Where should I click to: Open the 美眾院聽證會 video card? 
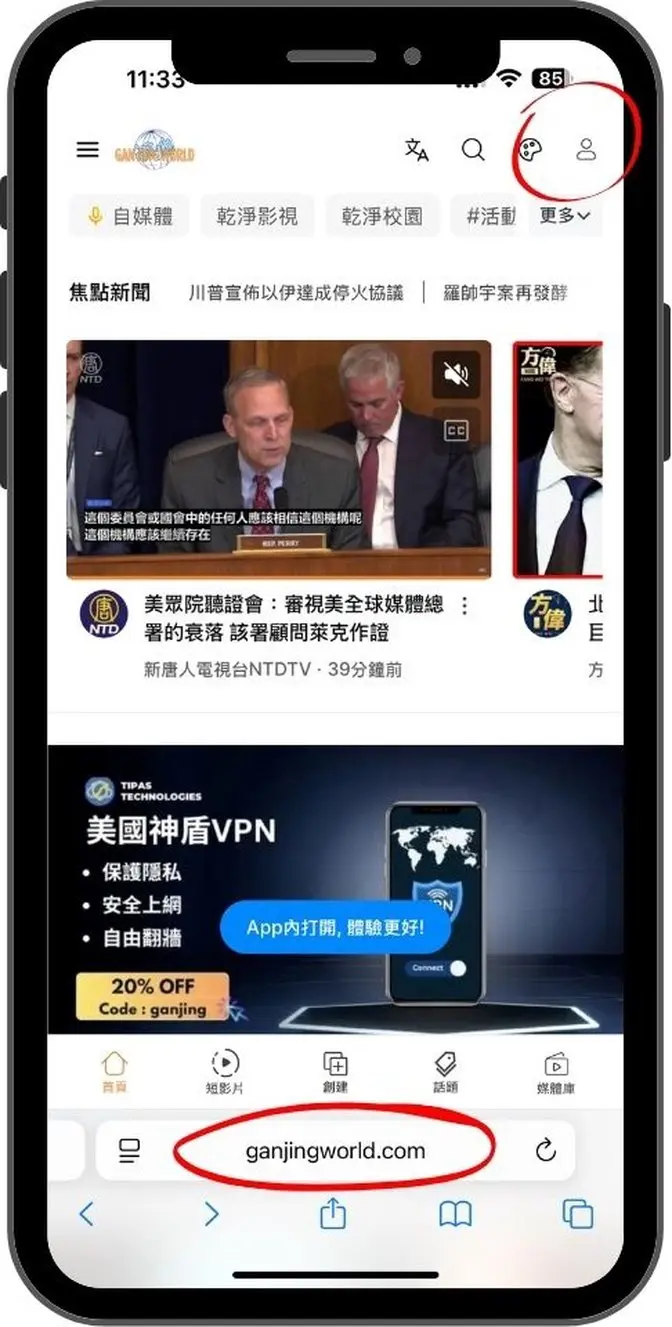pos(278,459)
